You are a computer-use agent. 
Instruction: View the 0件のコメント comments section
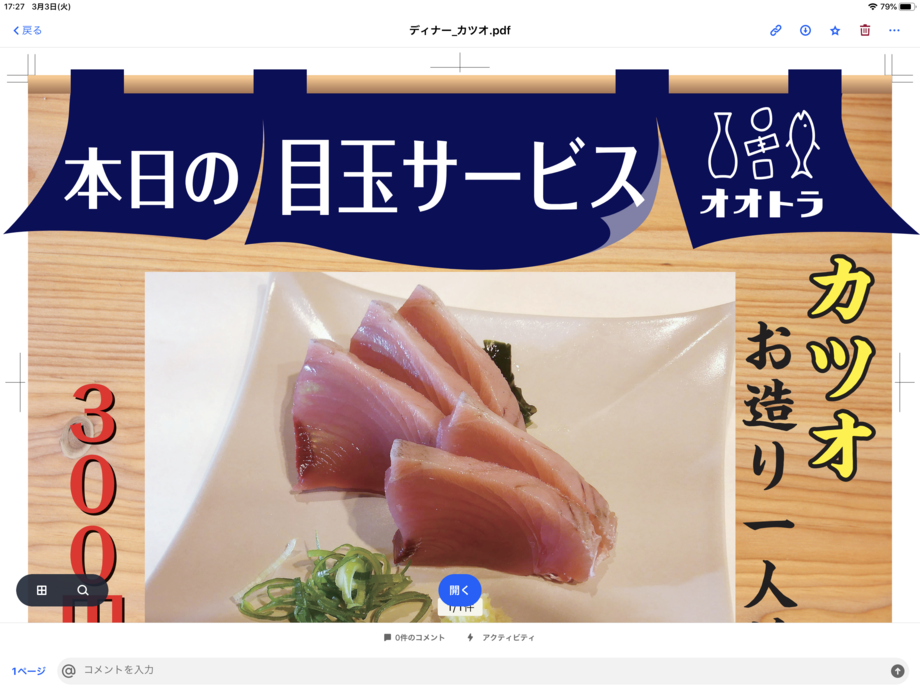coord(414,637)
